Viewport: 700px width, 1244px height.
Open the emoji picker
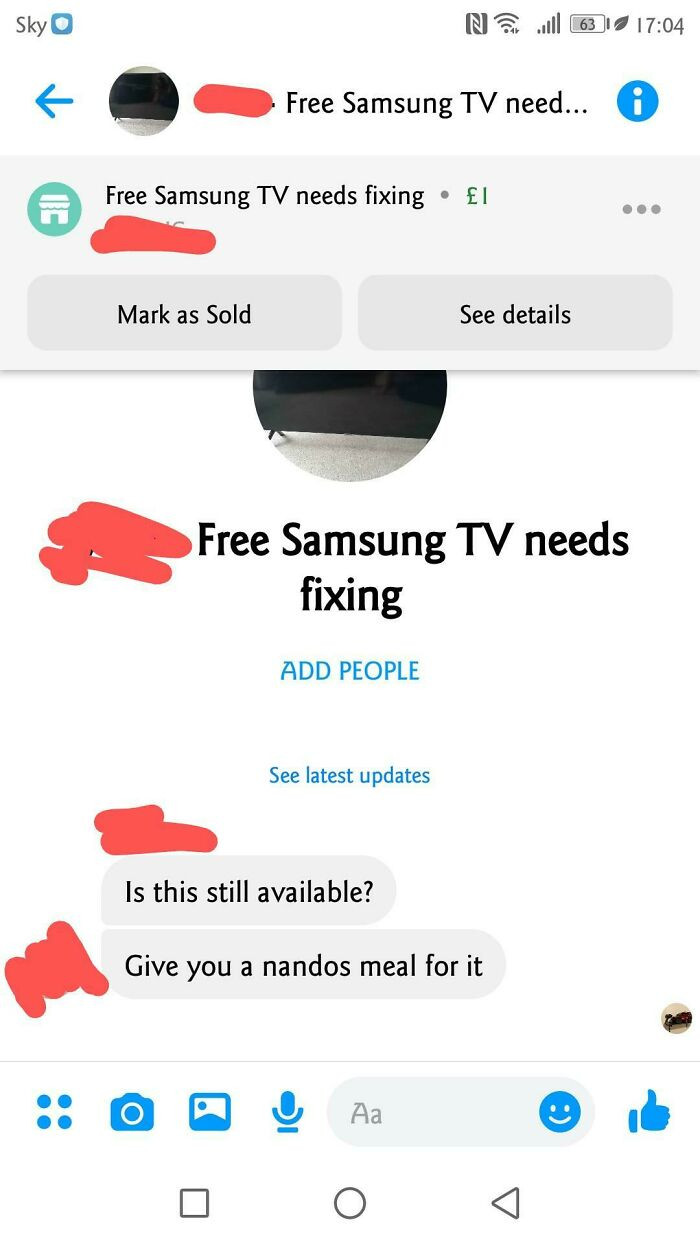tap(559, 1112)
